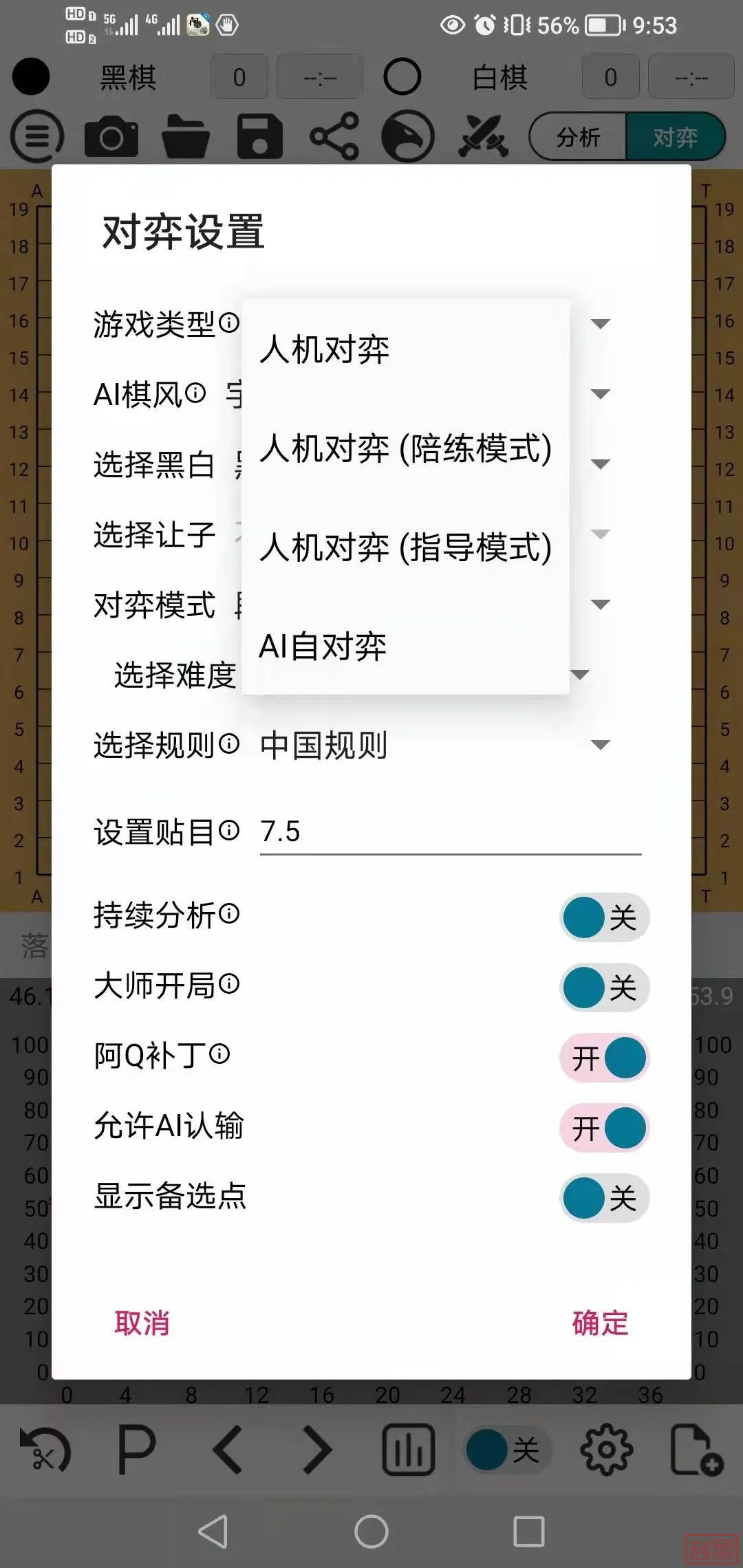Viewport: 743px width, 1568px height.
Task: Turn on 持续分析 switch
Action: point(604,917)
